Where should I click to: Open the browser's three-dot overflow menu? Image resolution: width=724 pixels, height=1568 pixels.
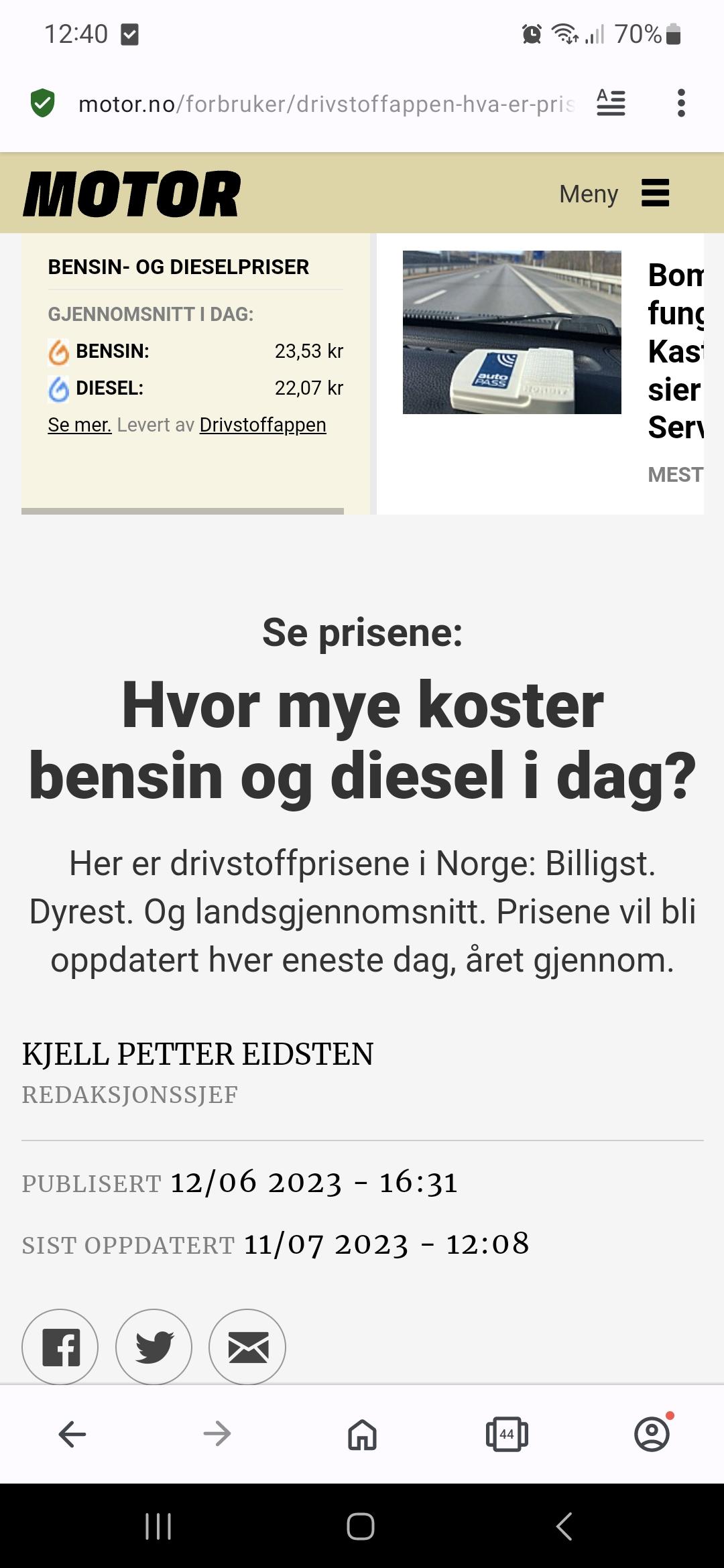point(681,103)
